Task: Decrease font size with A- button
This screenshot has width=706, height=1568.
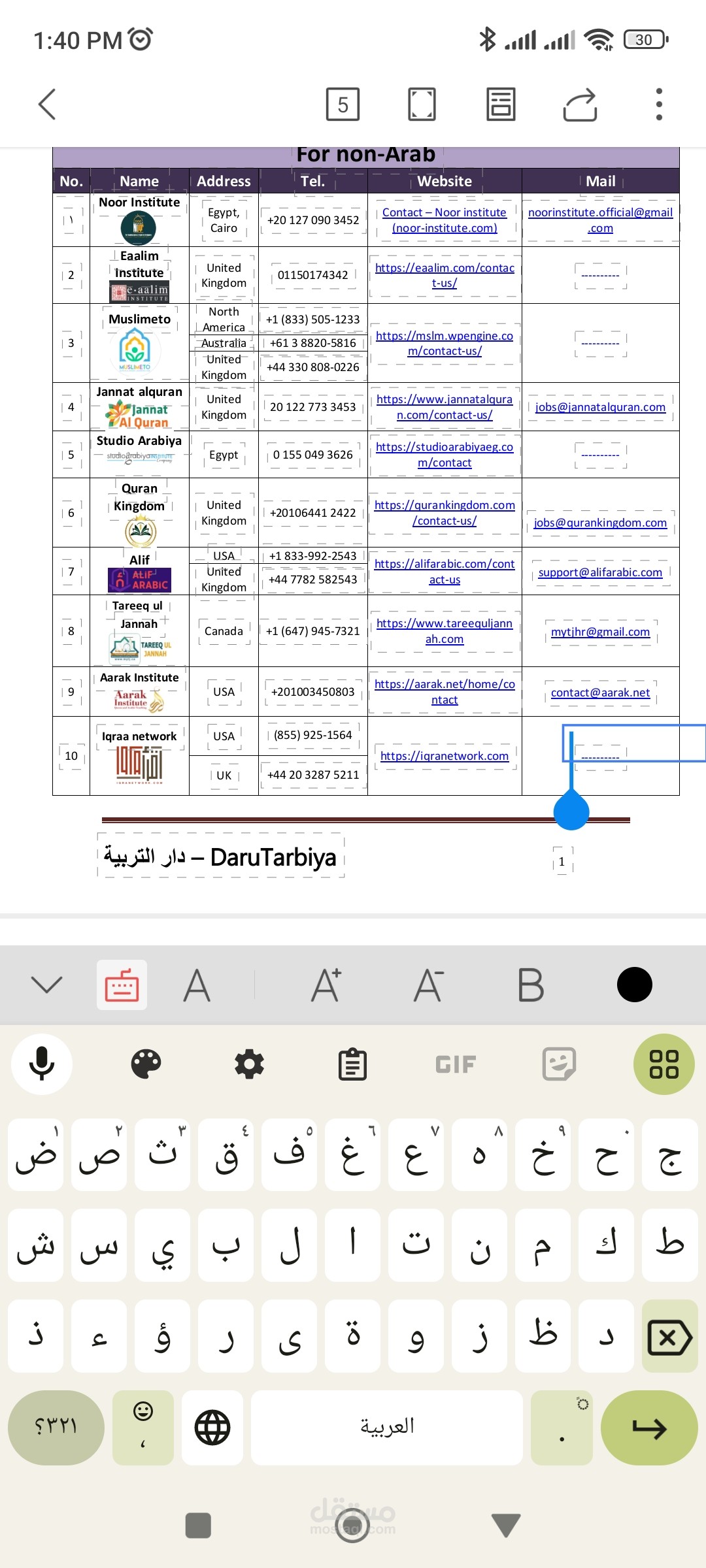Action: (429, 985)
